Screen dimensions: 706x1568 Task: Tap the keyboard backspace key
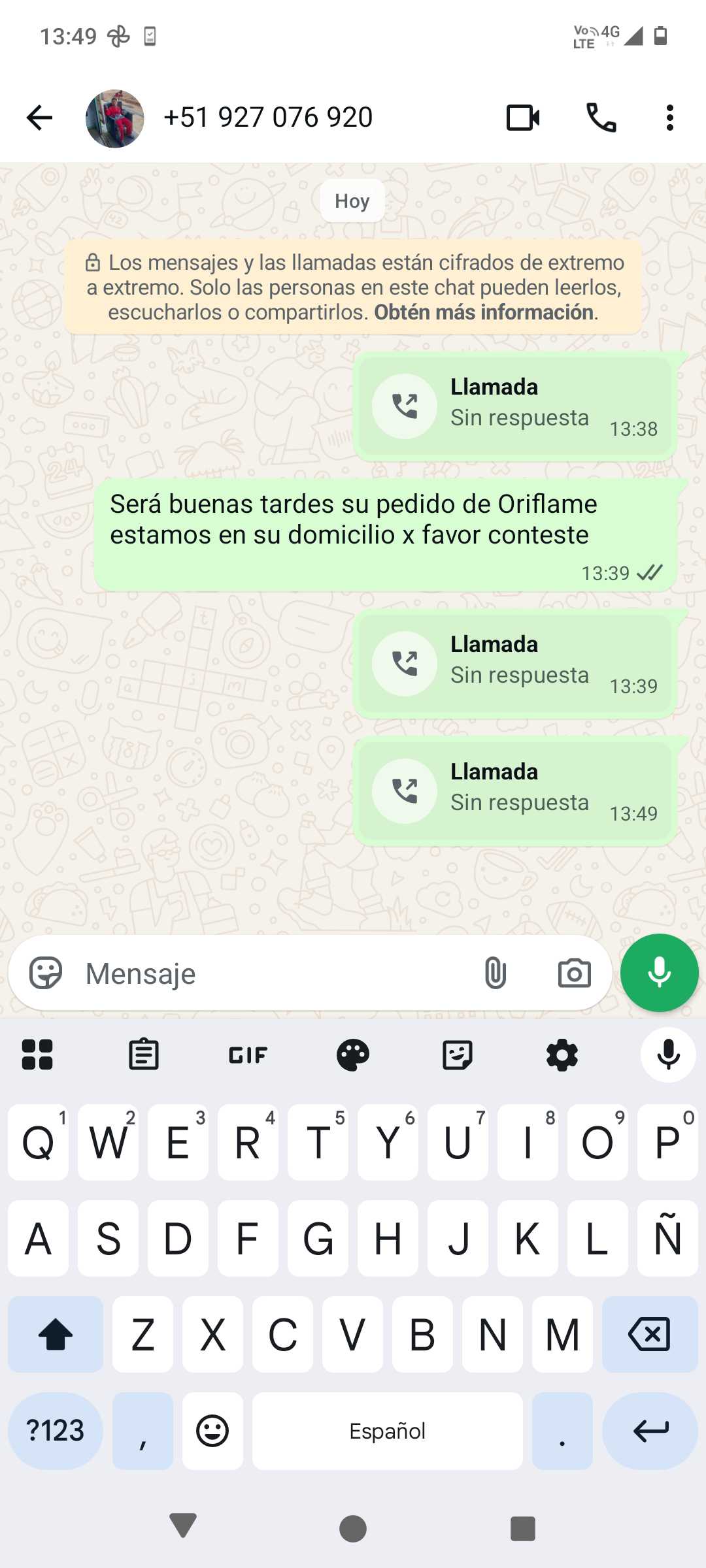[649, 1334]
